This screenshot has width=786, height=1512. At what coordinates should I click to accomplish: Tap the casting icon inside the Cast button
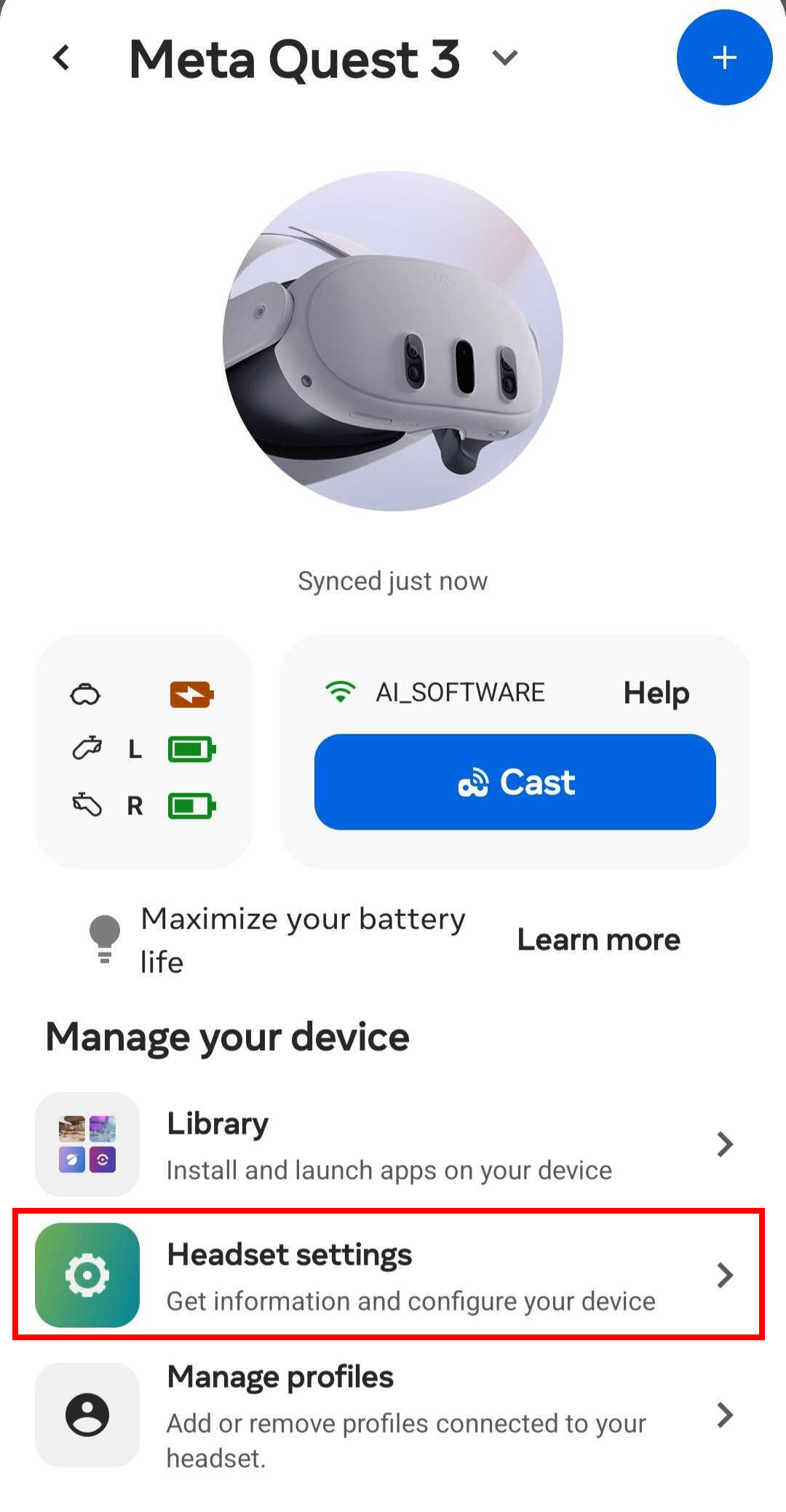[x=475, y=781]
